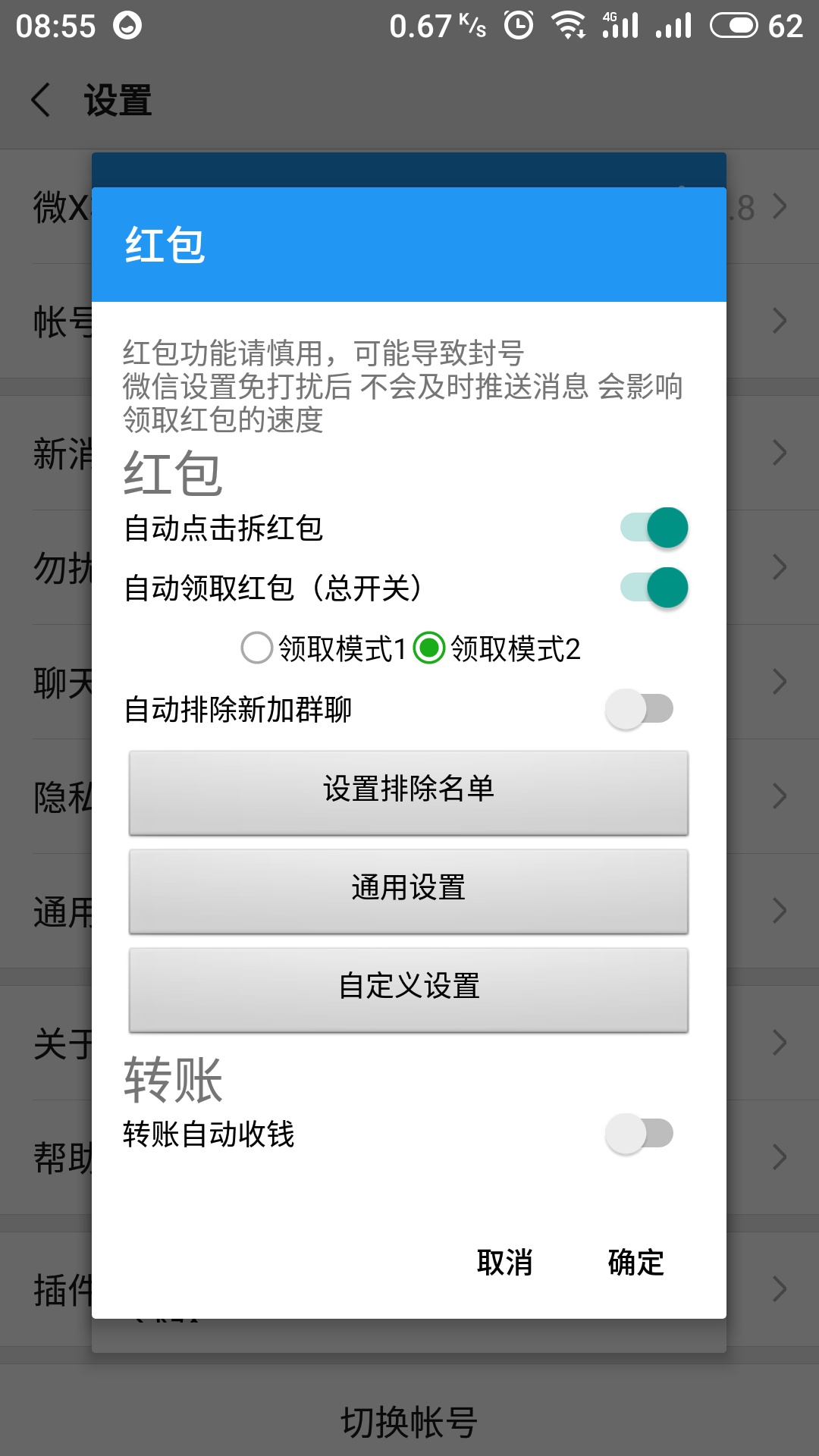Confirm settings with 确定
Image resolution: width=819 pixels, height=1456 pixels.
pos(635,1263)
